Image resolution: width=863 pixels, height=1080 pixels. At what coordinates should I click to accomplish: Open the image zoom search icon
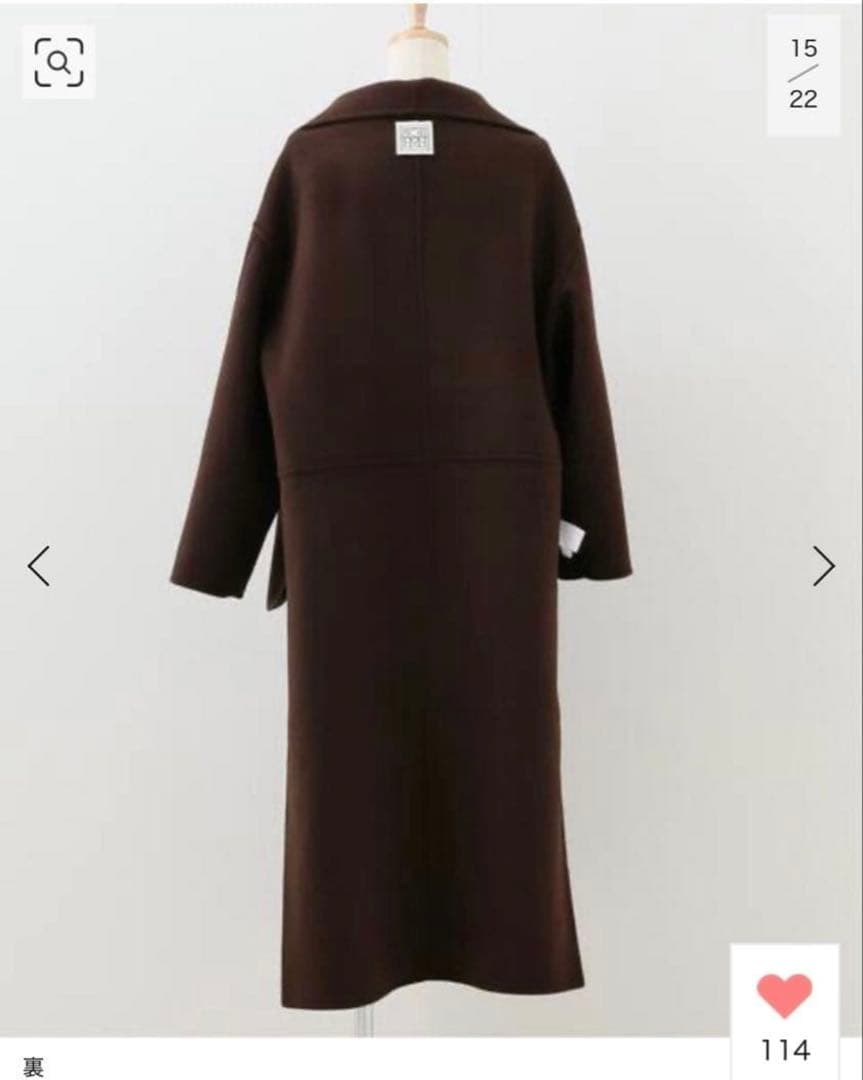[x=59, y=62]
